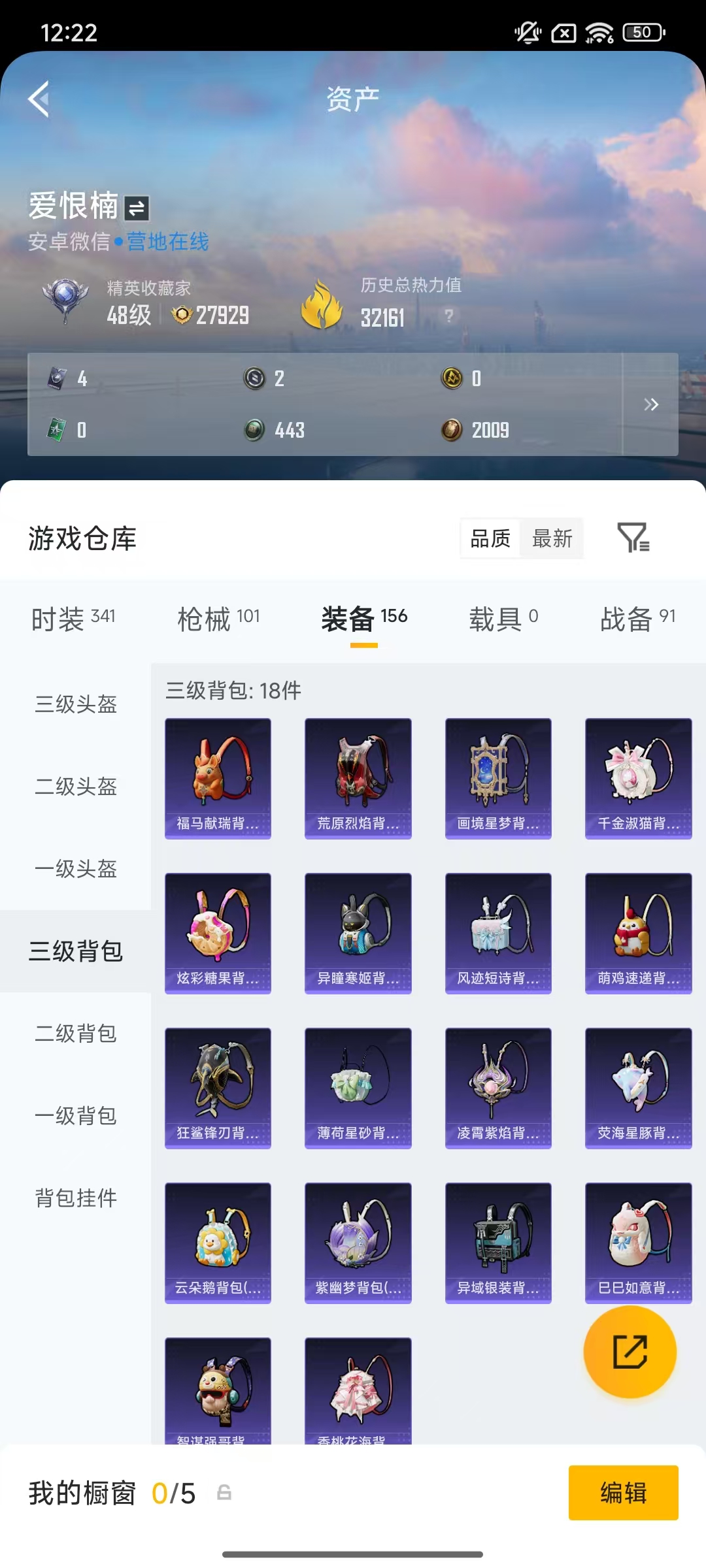This screenshot has width=706, height=1568.
Task: Tap the lock icon next to 我的橱窗
Action: tap(222, 1492)
